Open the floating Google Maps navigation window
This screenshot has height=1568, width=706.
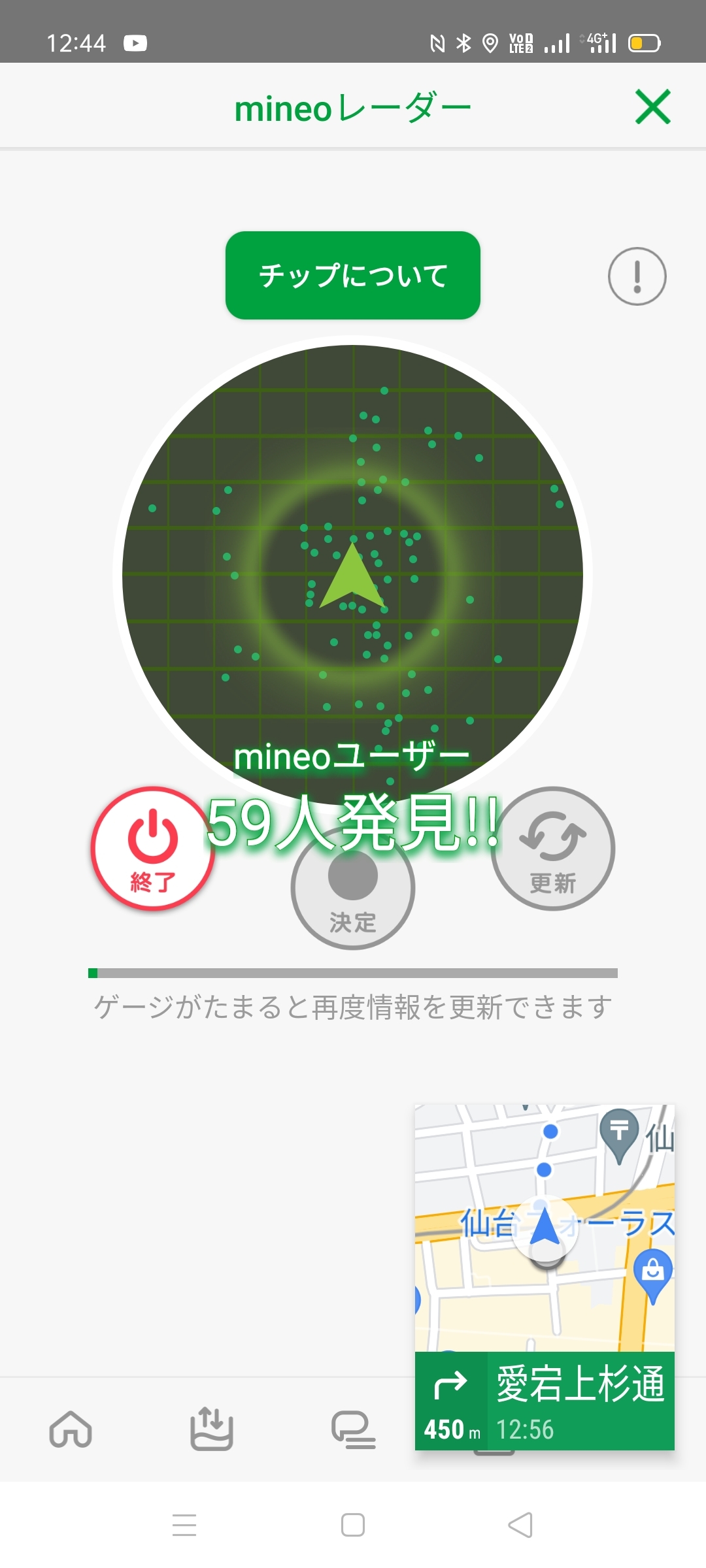click(545, 1241)
